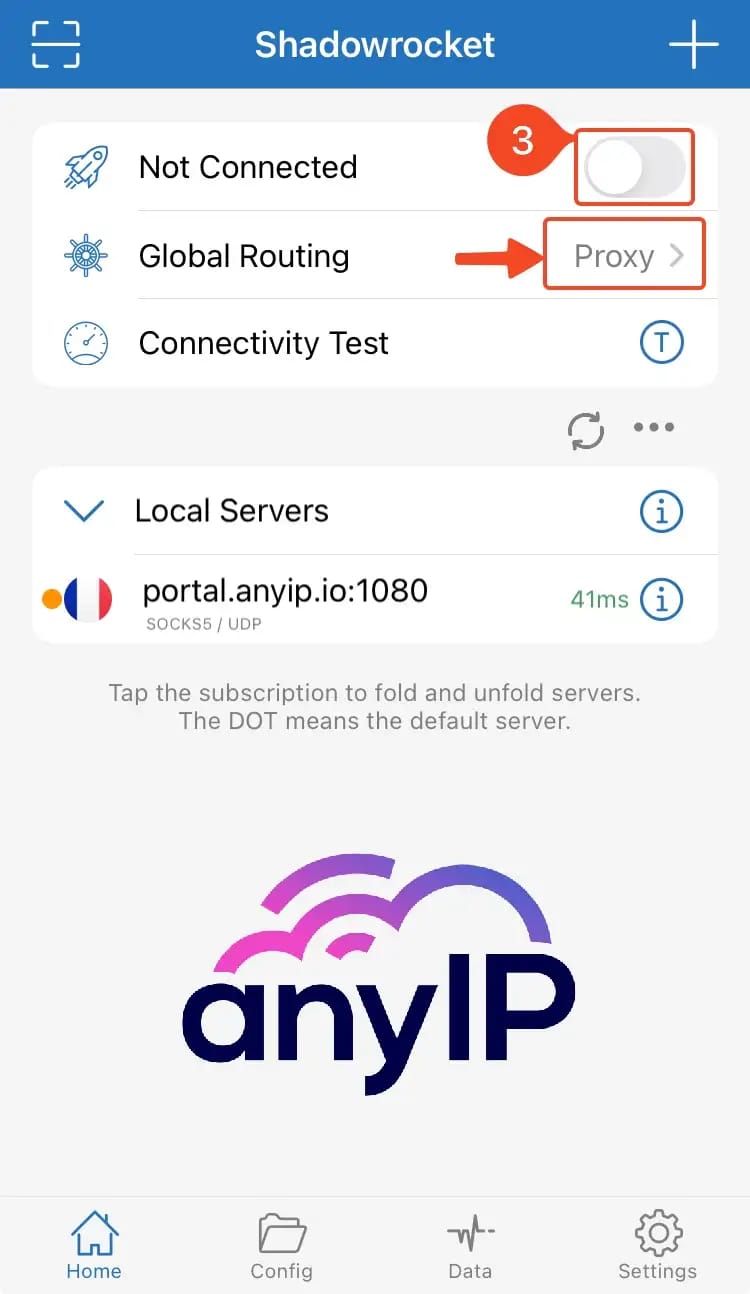
Task: Refresh the server list
Action: coord(586,427)
